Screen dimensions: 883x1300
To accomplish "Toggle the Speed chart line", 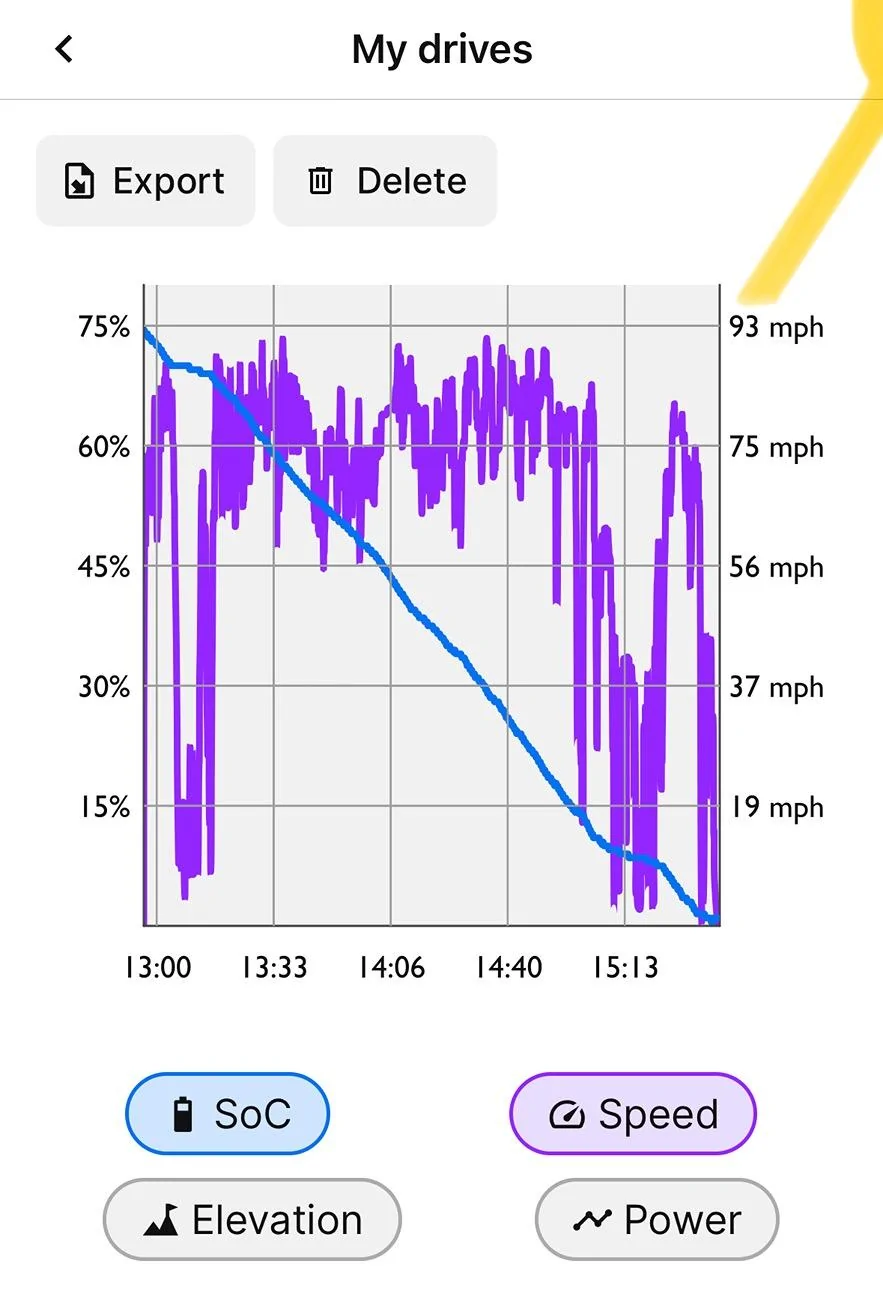I will [x=632, y=1114].
